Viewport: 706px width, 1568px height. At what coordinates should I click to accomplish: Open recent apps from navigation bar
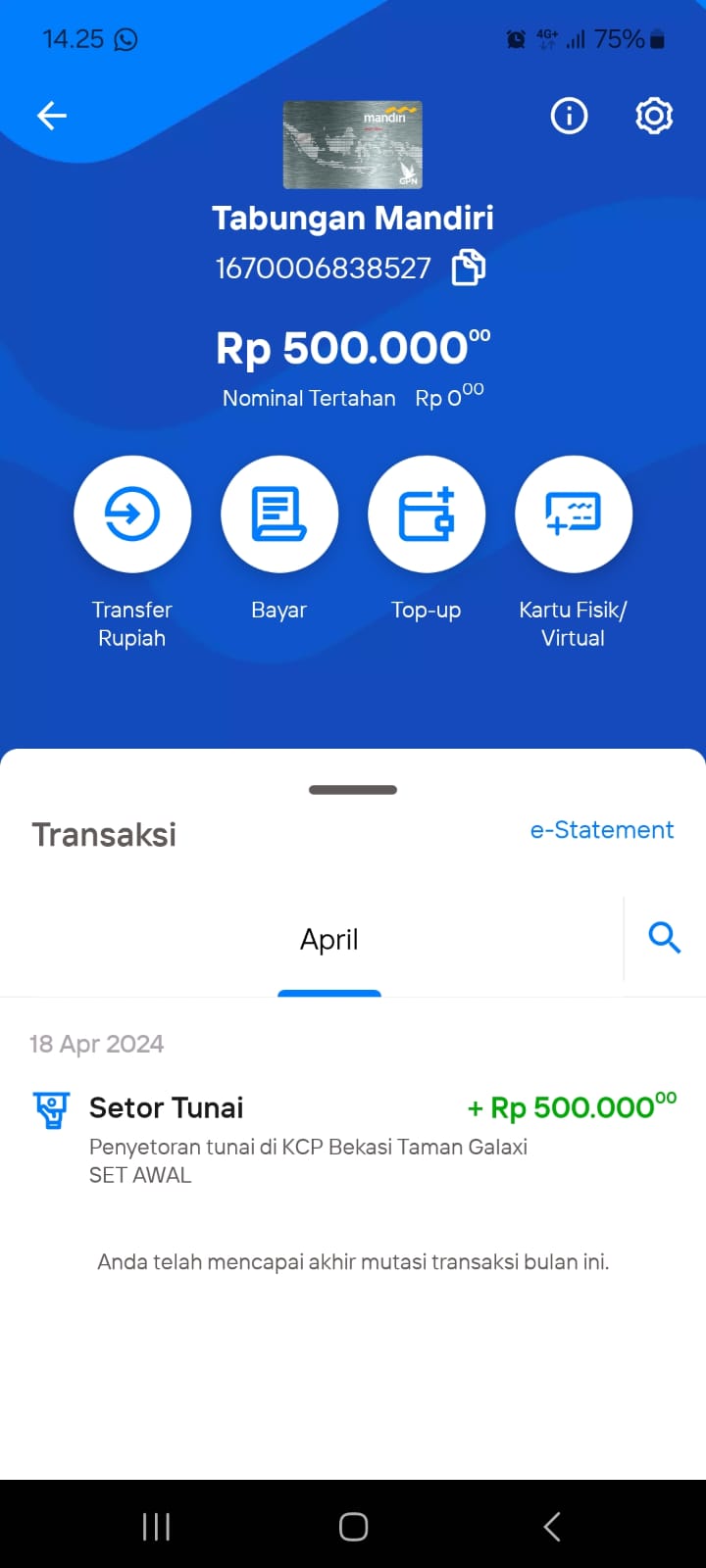click(156, 1526)
